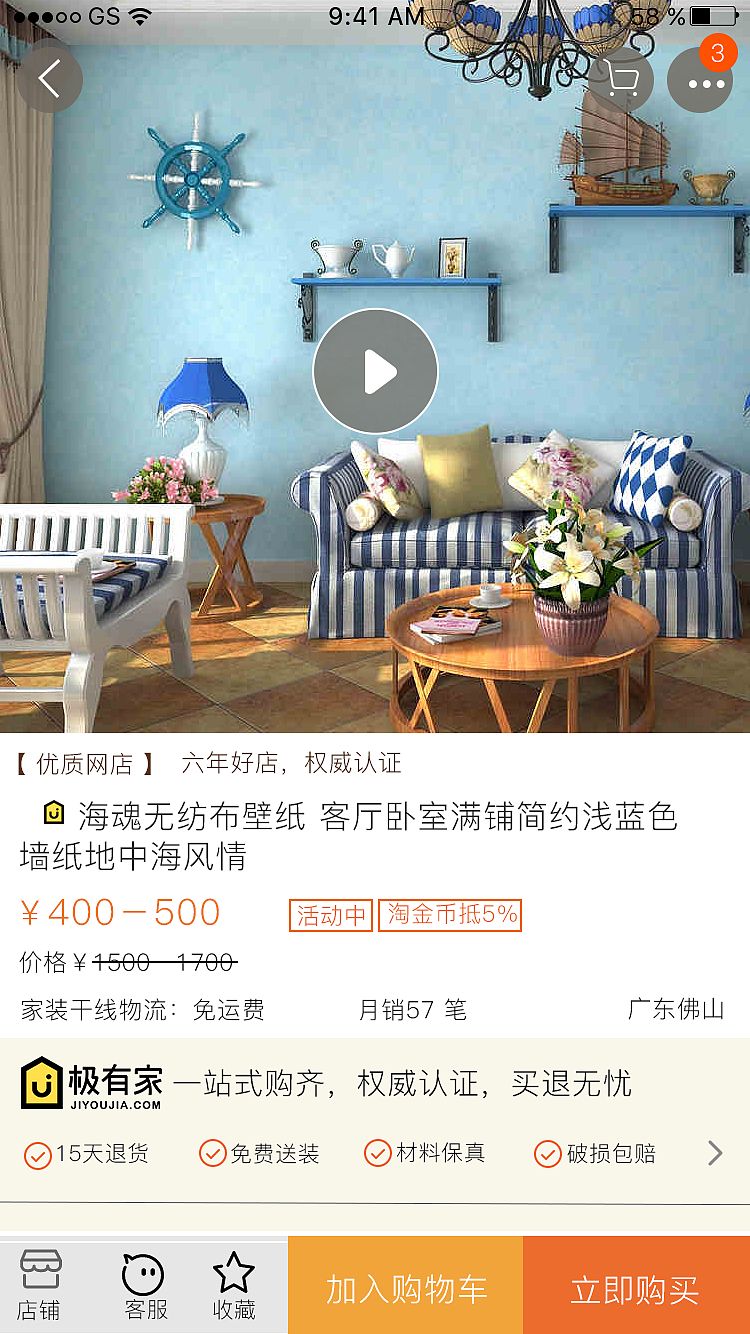The image size is (750, 1334).
Task: Toggle the 收藏 favorite star
Action: pyautogui.click(x=234, y=1285)
